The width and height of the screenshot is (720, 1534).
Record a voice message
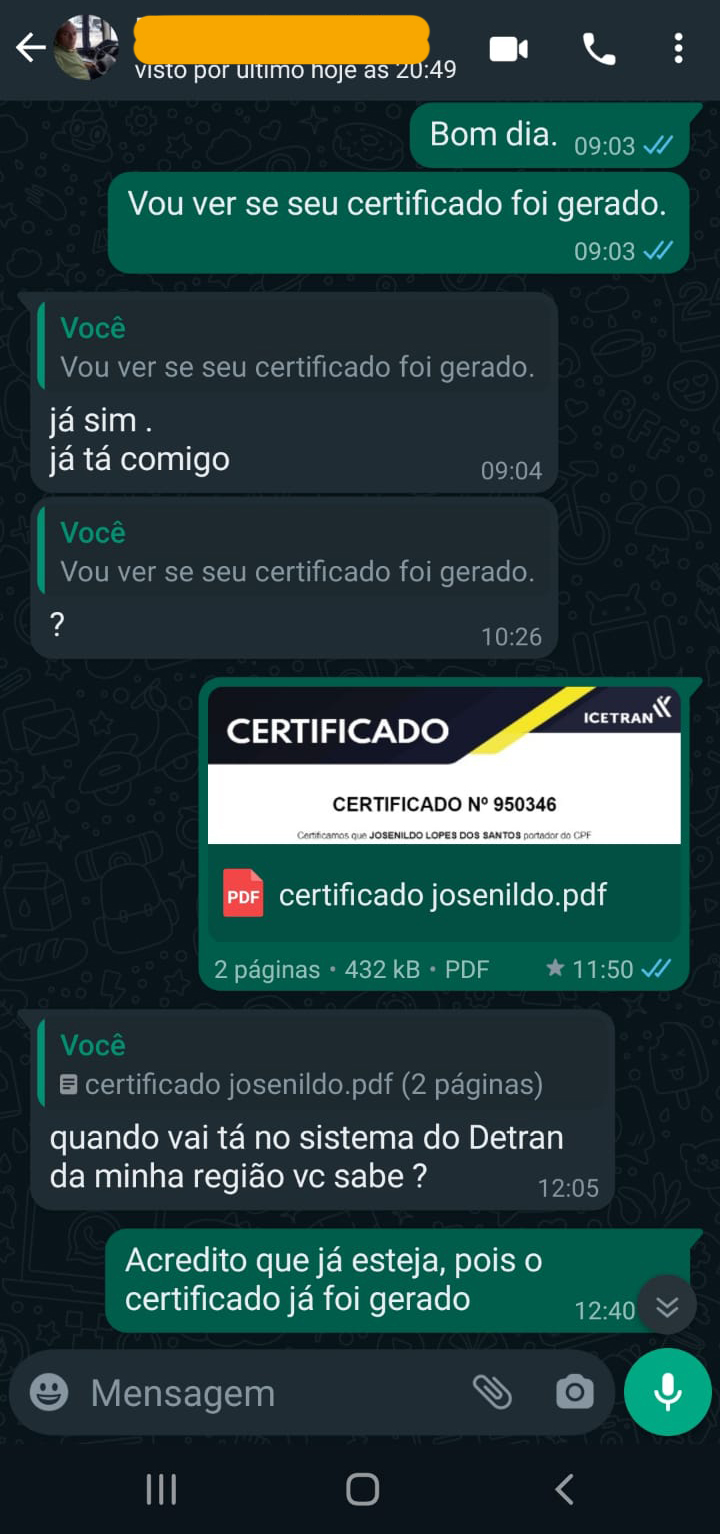[x=667, y=1392]
